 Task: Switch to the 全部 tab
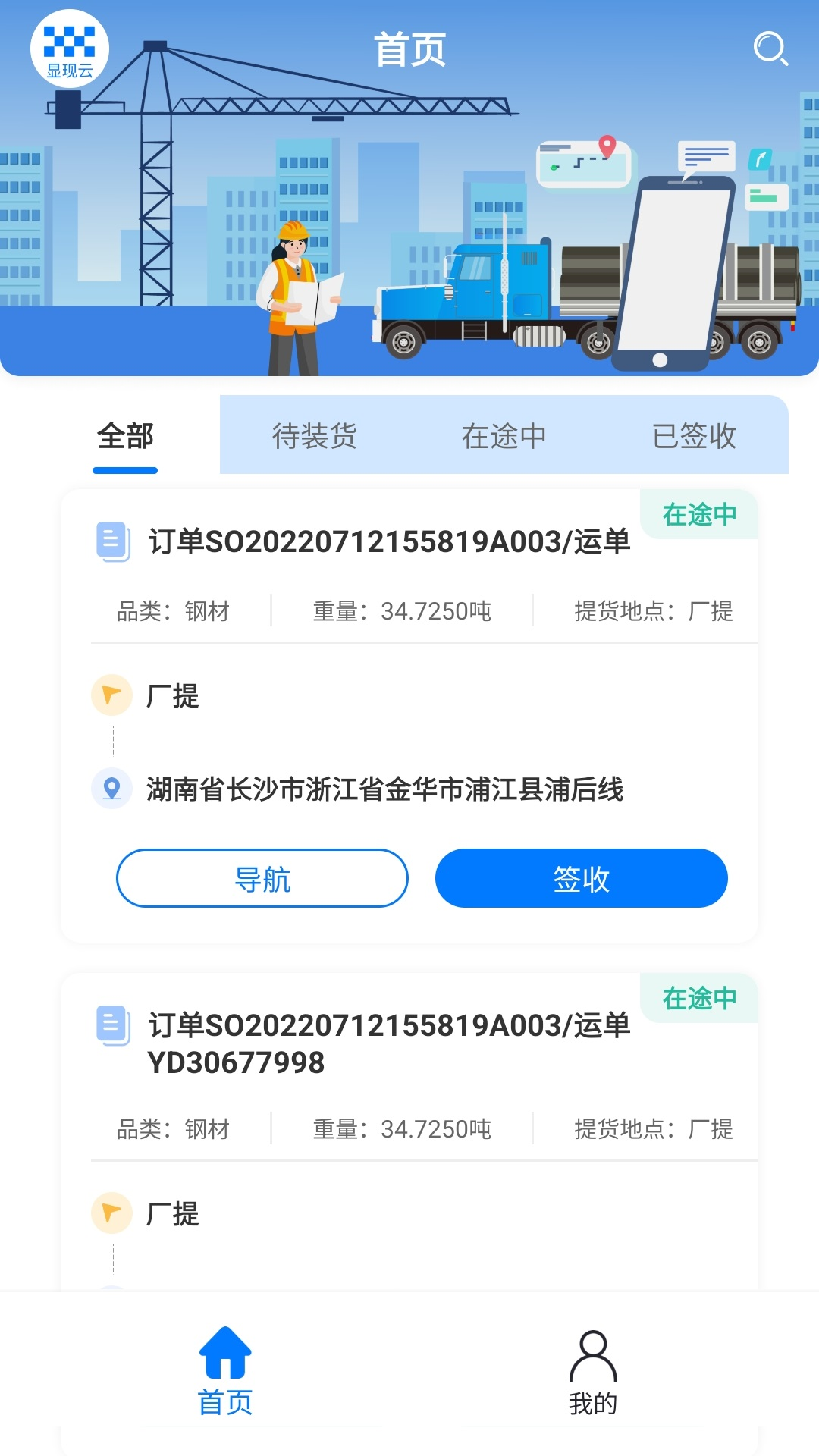click(x=125, y=435)
